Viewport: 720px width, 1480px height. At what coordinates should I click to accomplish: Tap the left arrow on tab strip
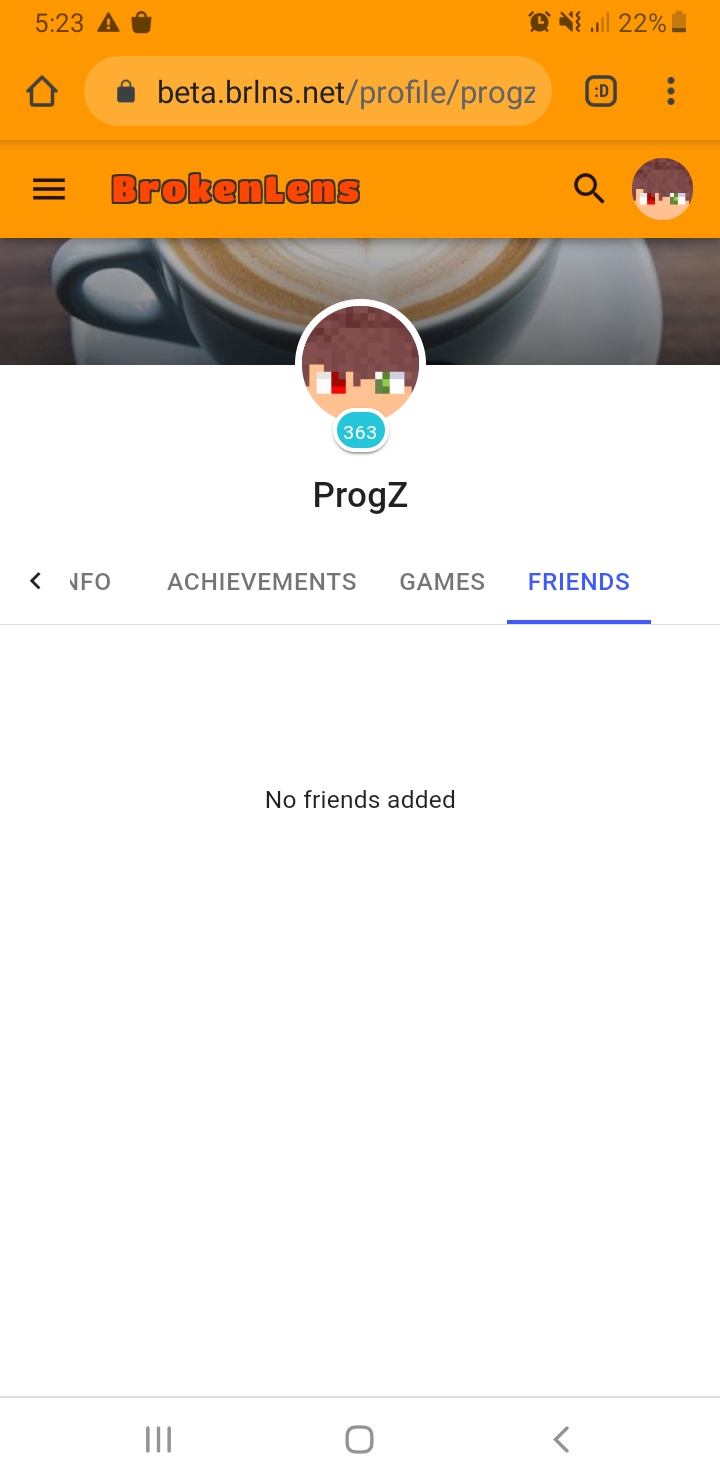click(x=35, y=581)
